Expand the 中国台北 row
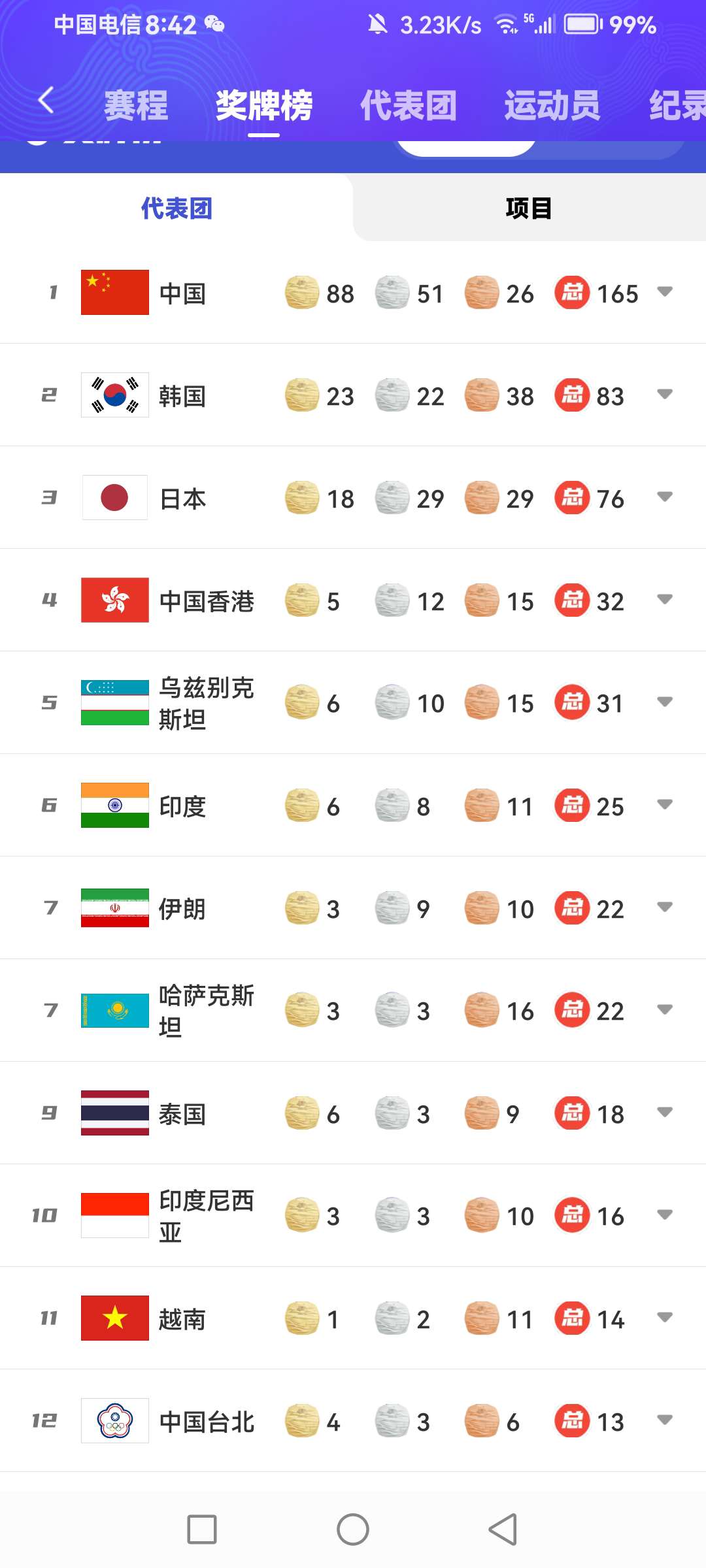706x1568 pixels. pyautogui.click(x=665, y=1420)
